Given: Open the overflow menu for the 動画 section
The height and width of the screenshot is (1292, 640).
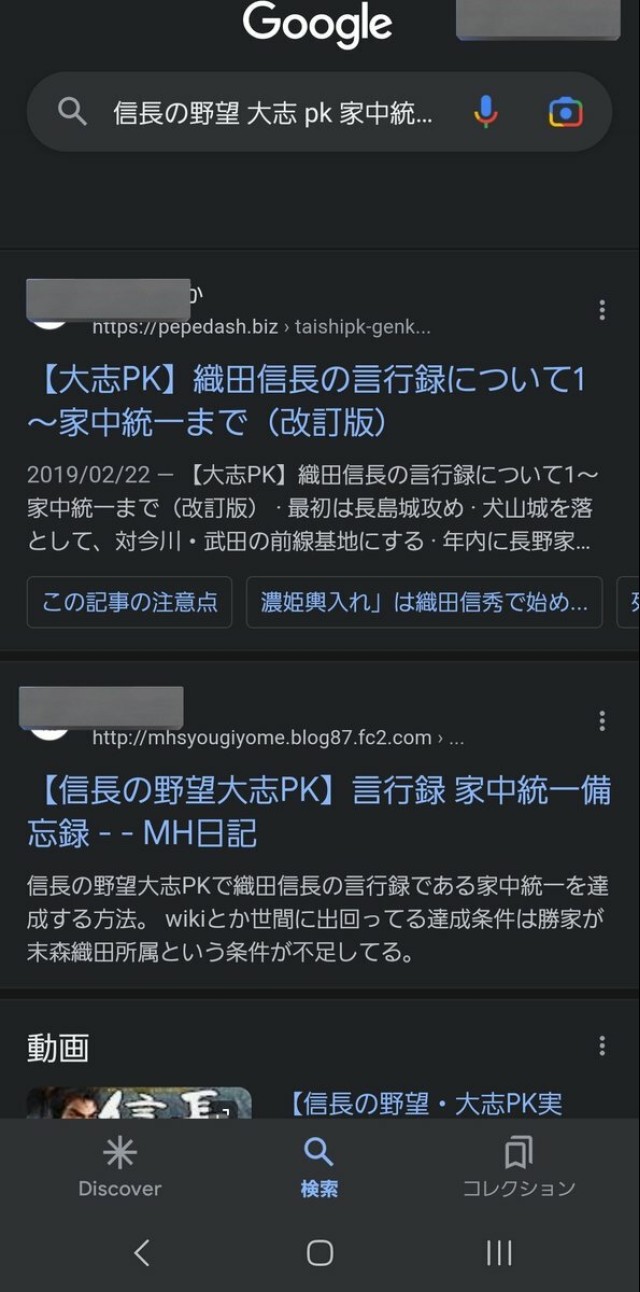Looking at the screenshot, I should 601,1046.
